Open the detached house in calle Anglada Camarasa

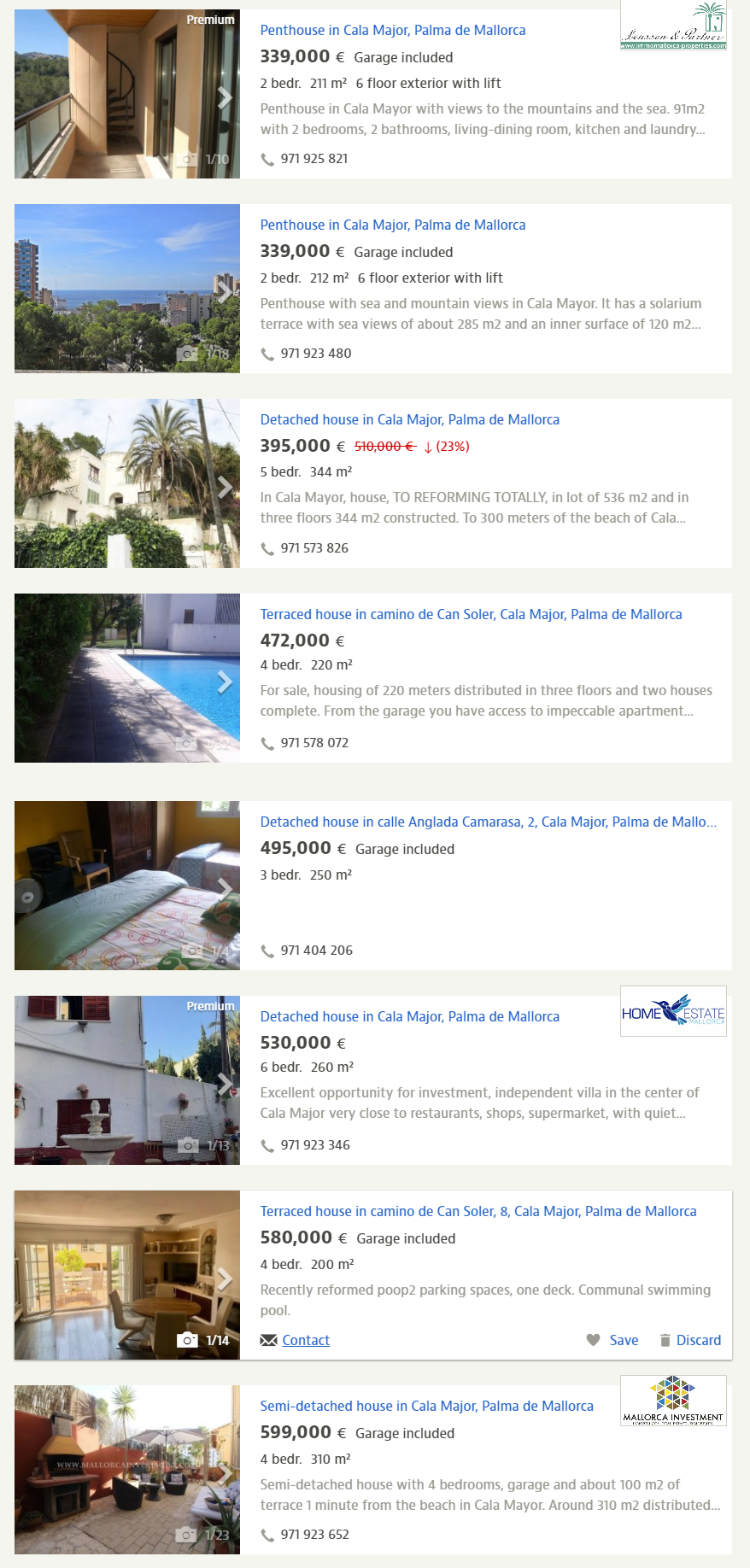coord(488,822)
